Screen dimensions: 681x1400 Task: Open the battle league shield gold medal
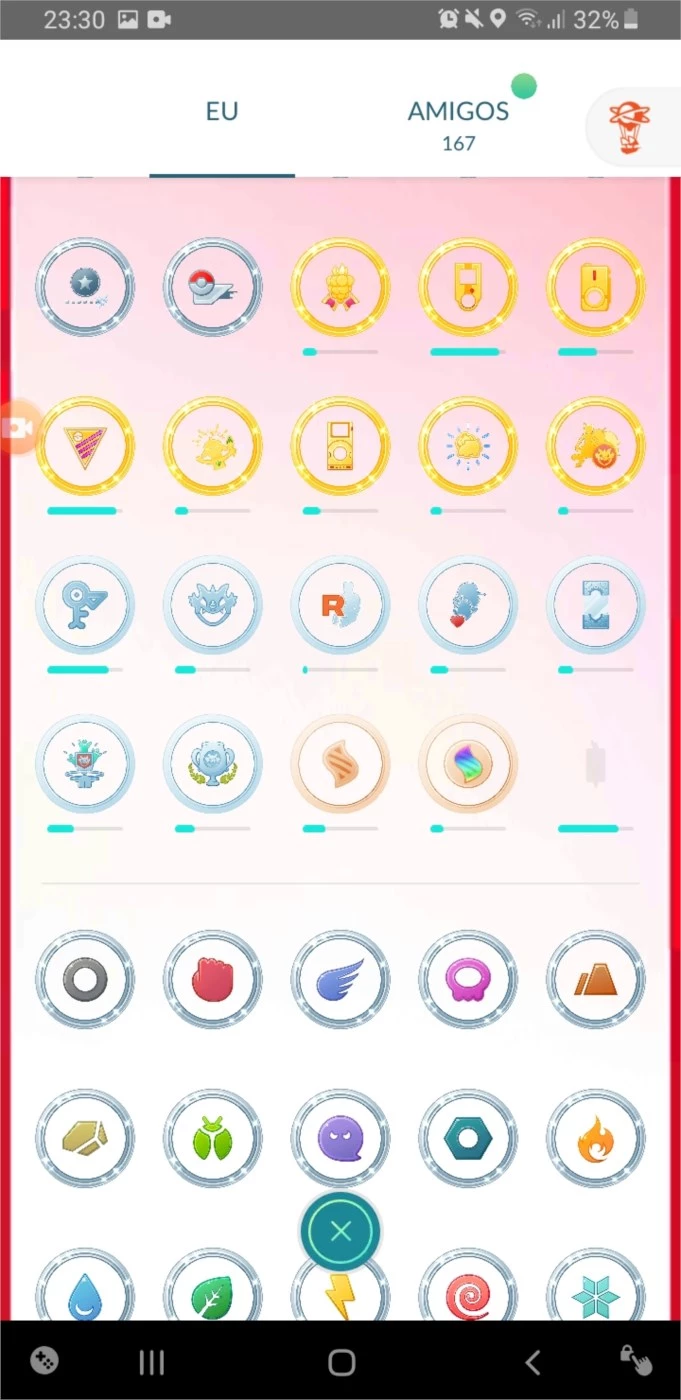click(85, 446)
